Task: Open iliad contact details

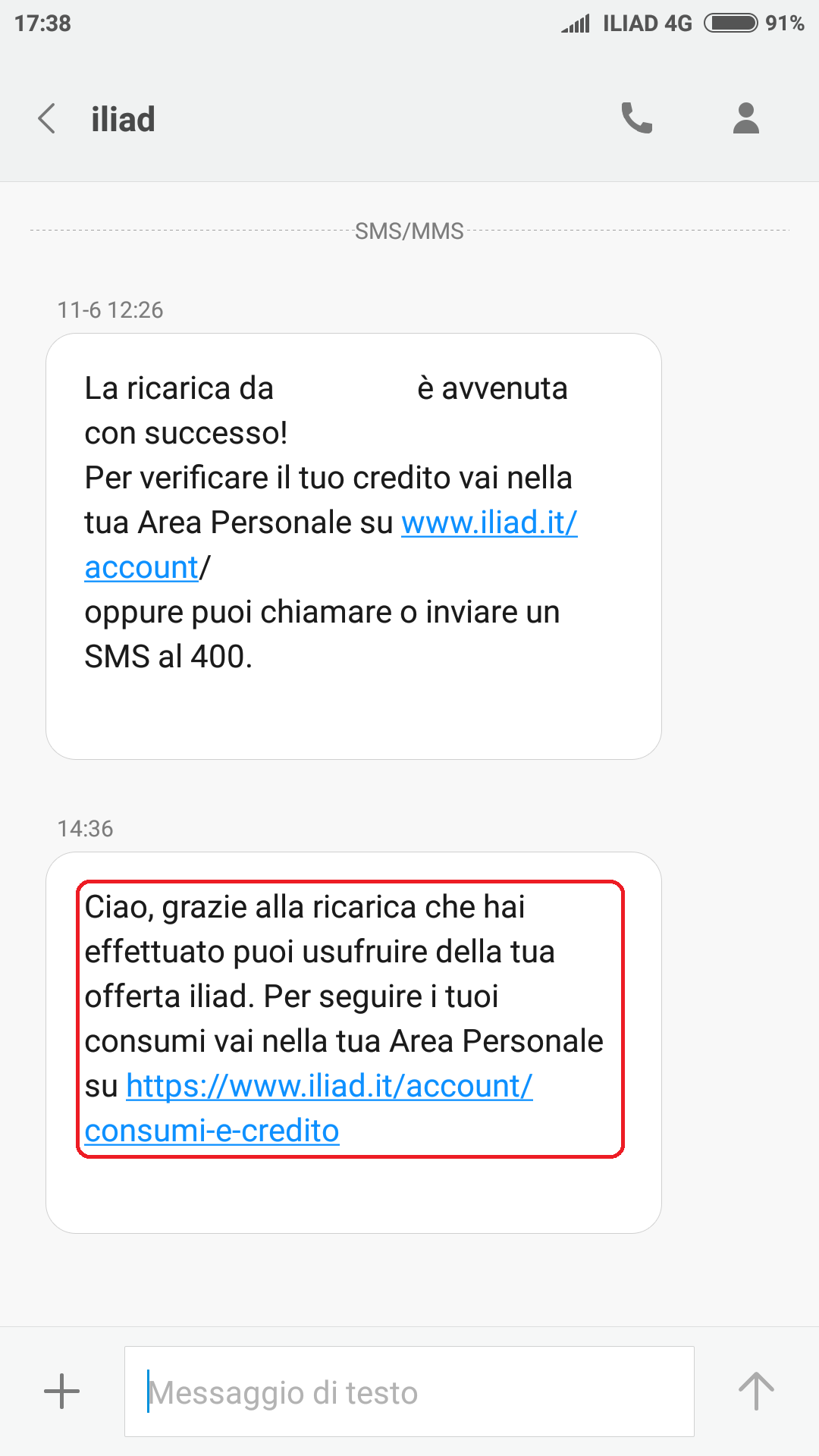Action: click(x=745, y=118)
